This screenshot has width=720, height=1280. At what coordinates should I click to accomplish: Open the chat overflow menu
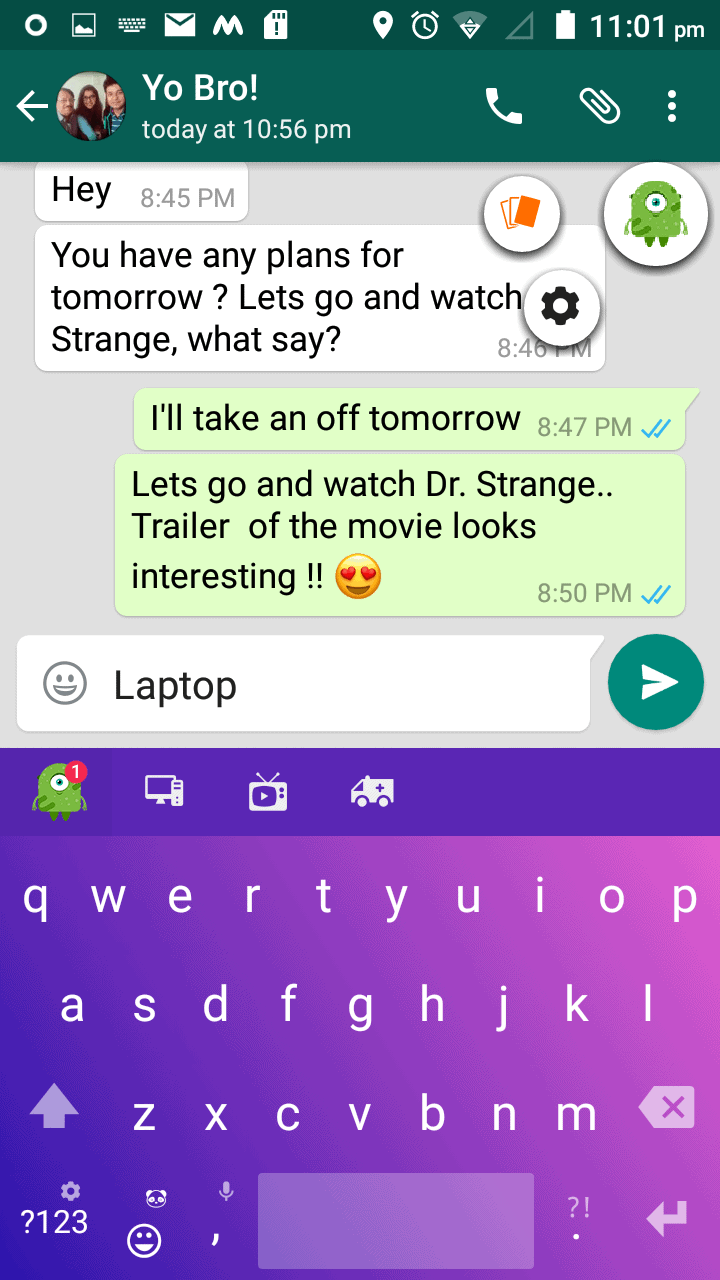click(672, 106)
